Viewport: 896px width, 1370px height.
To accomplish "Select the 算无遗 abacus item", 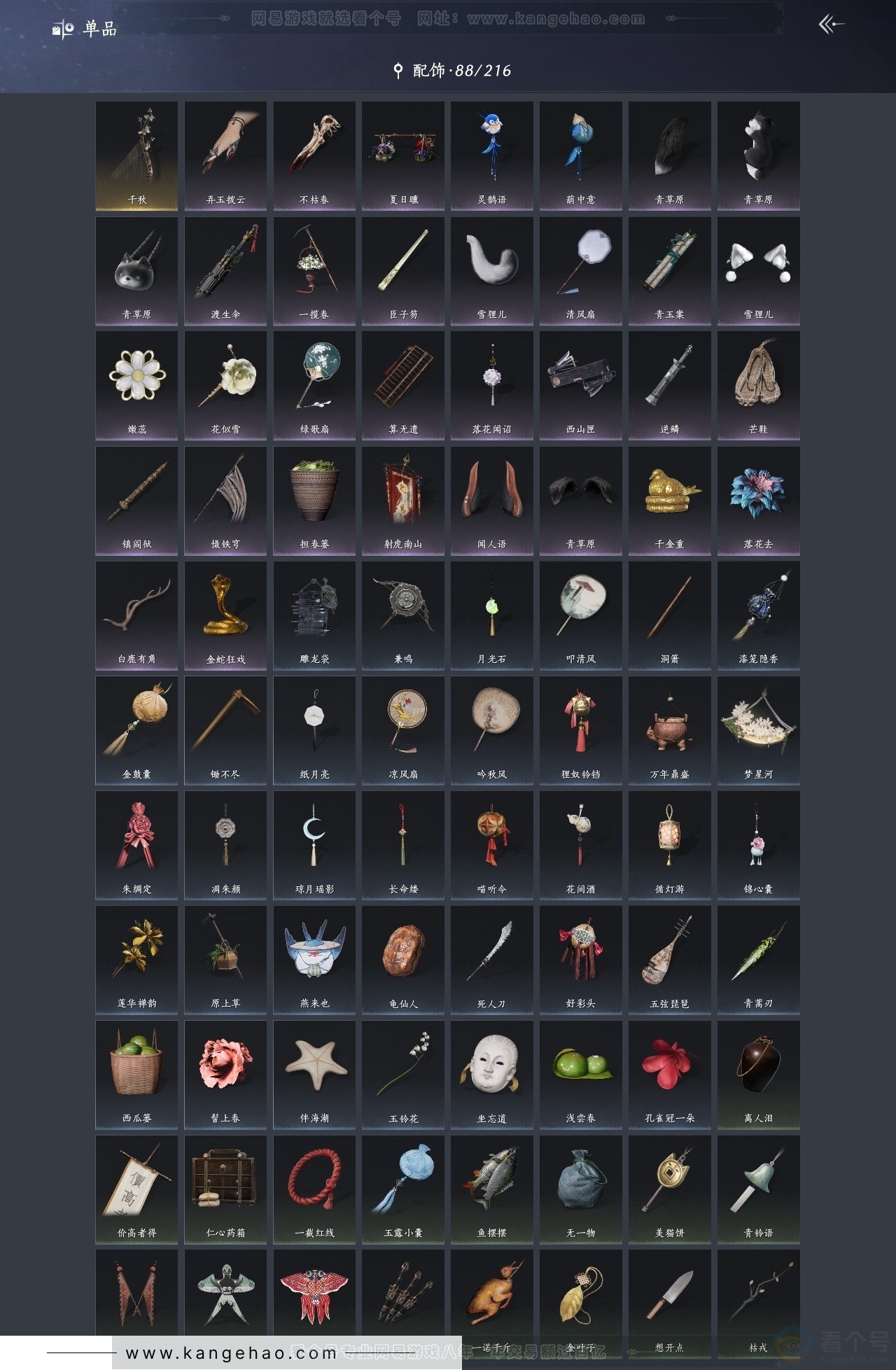I will click(403, 385).
